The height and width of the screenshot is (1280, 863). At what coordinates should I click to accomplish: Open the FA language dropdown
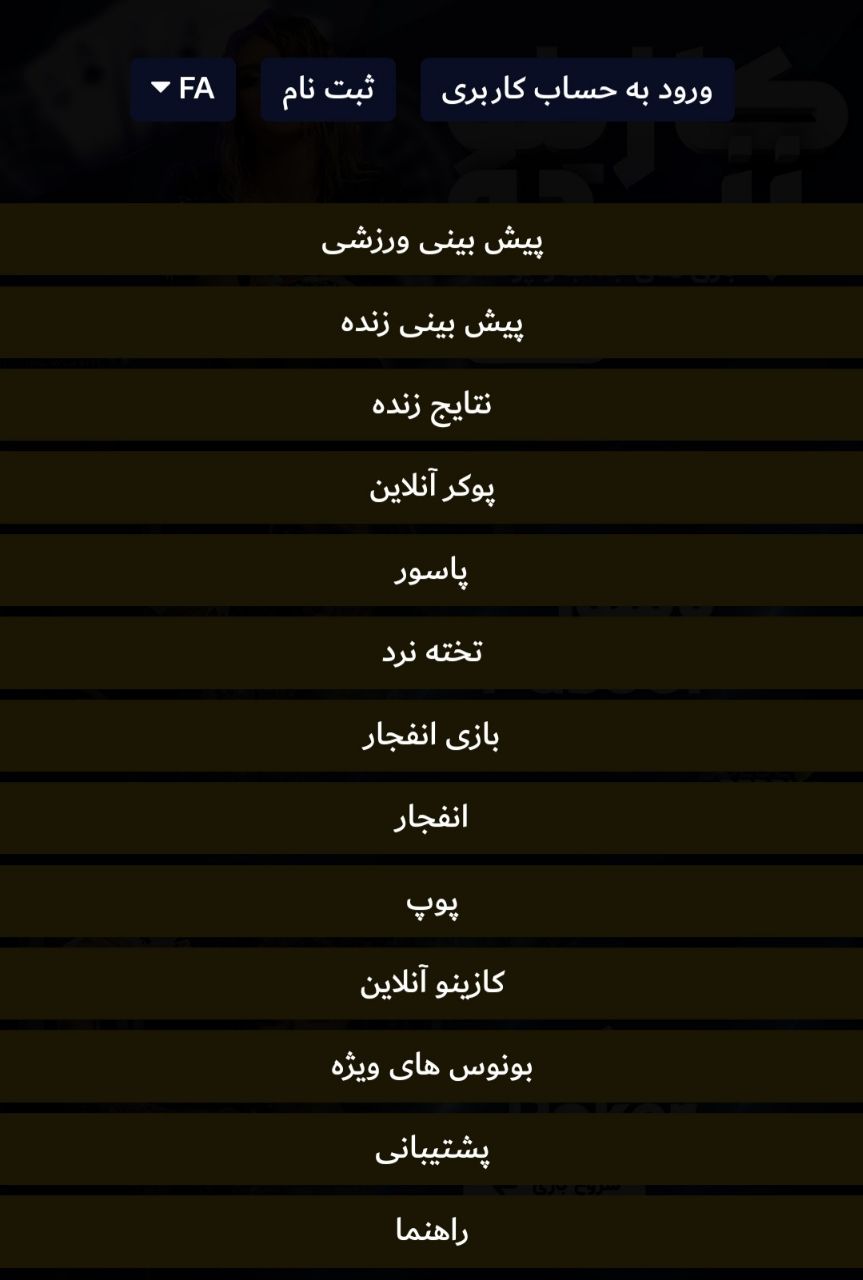tap(185, 89)
